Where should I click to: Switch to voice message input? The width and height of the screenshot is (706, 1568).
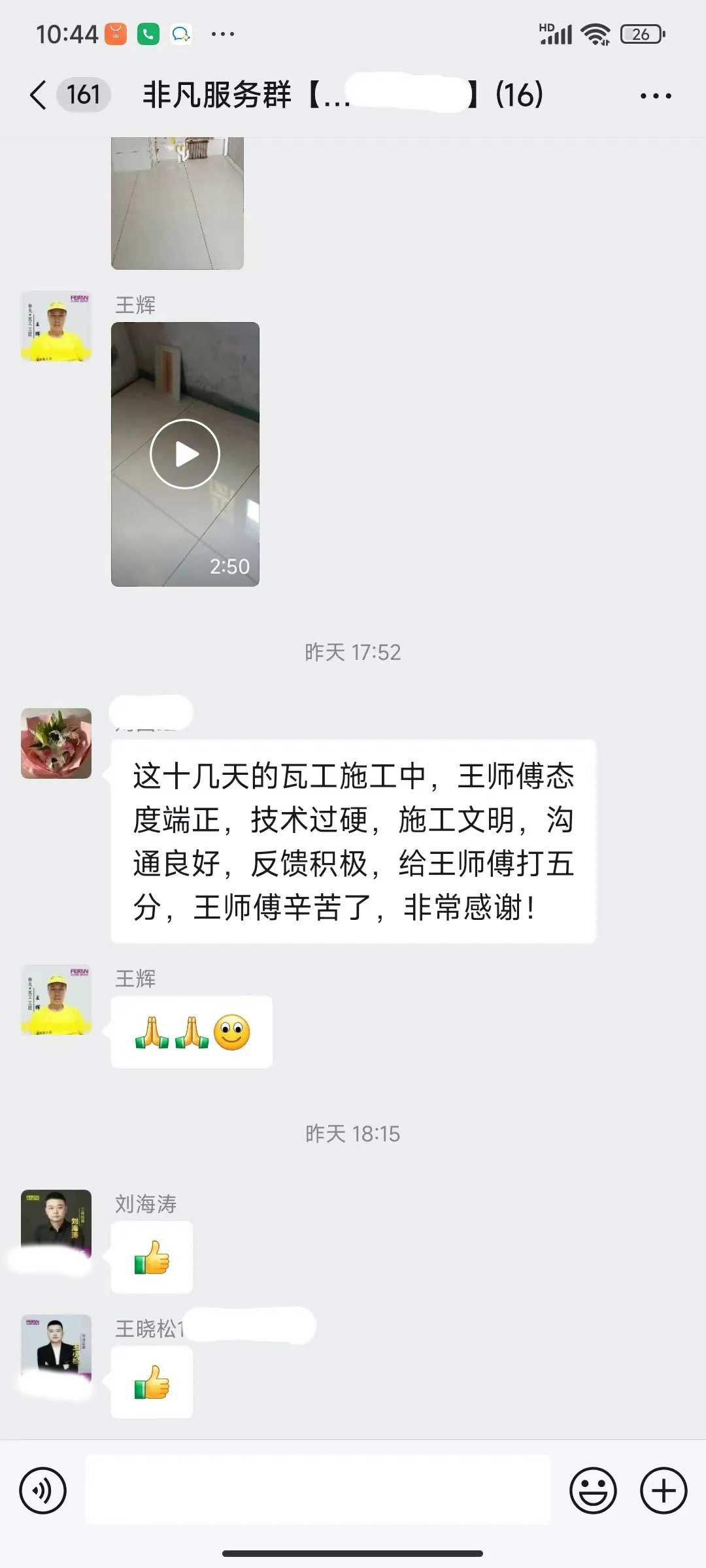click(x=43, y=1491)
